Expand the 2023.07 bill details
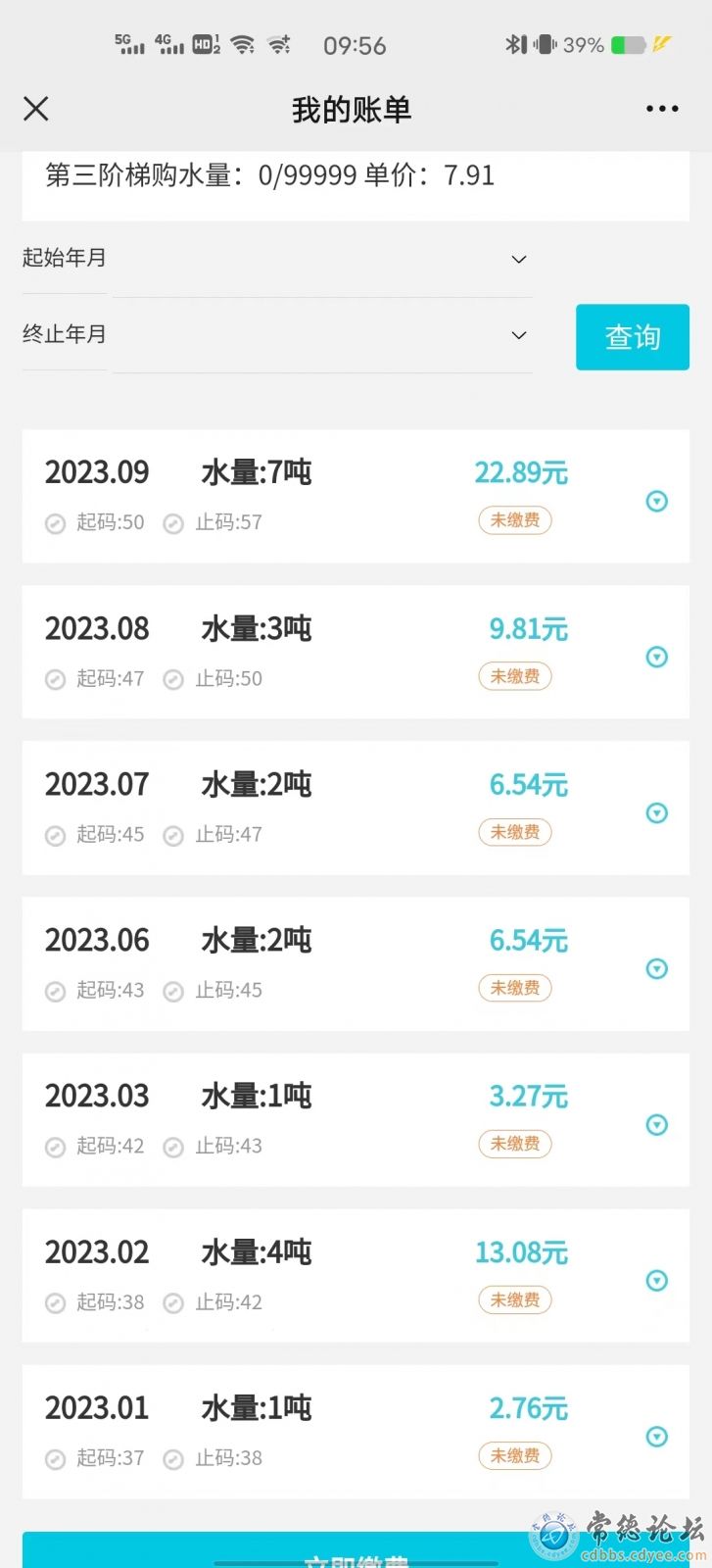The width and height of the screenshot is (712, 1568). (x=657, y=813)
